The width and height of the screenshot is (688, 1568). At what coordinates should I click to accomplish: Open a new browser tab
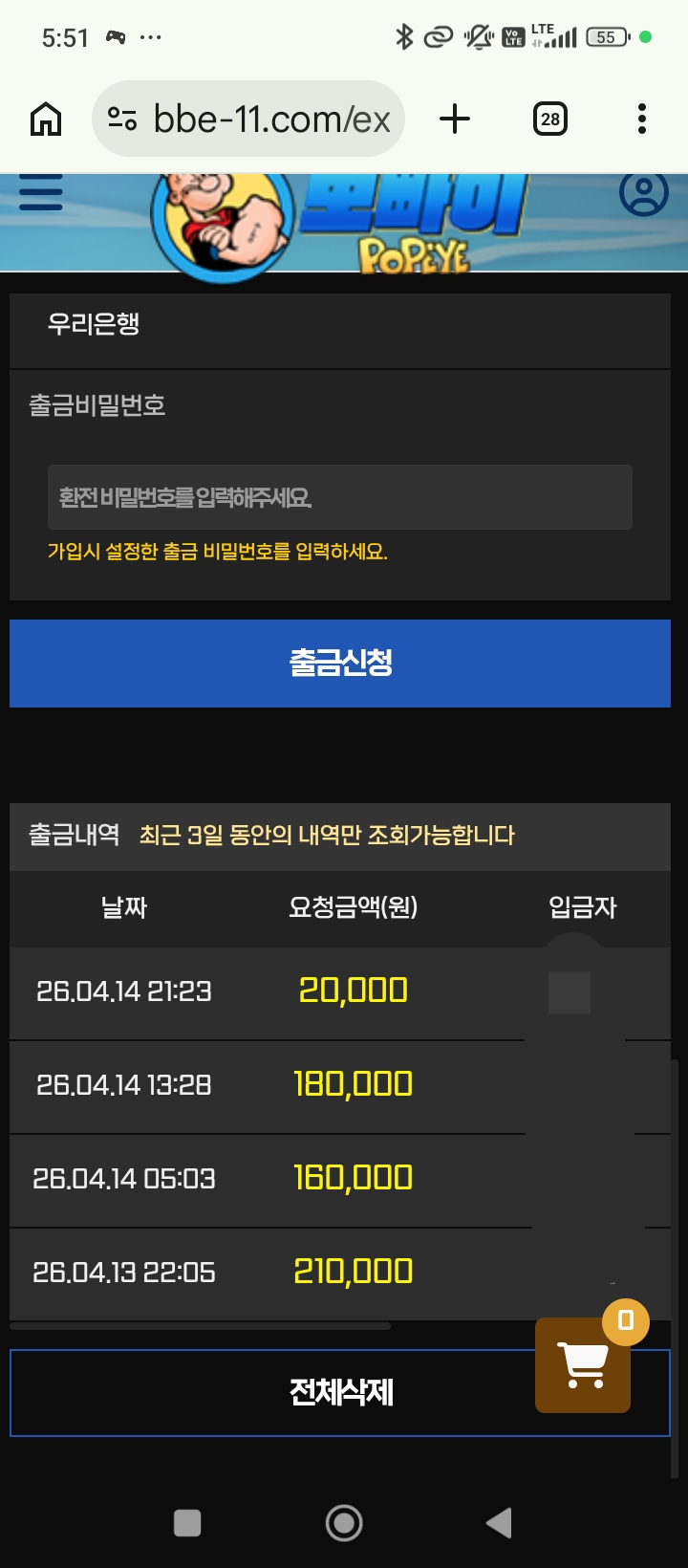pyautogui.click(x=455, y=120)
